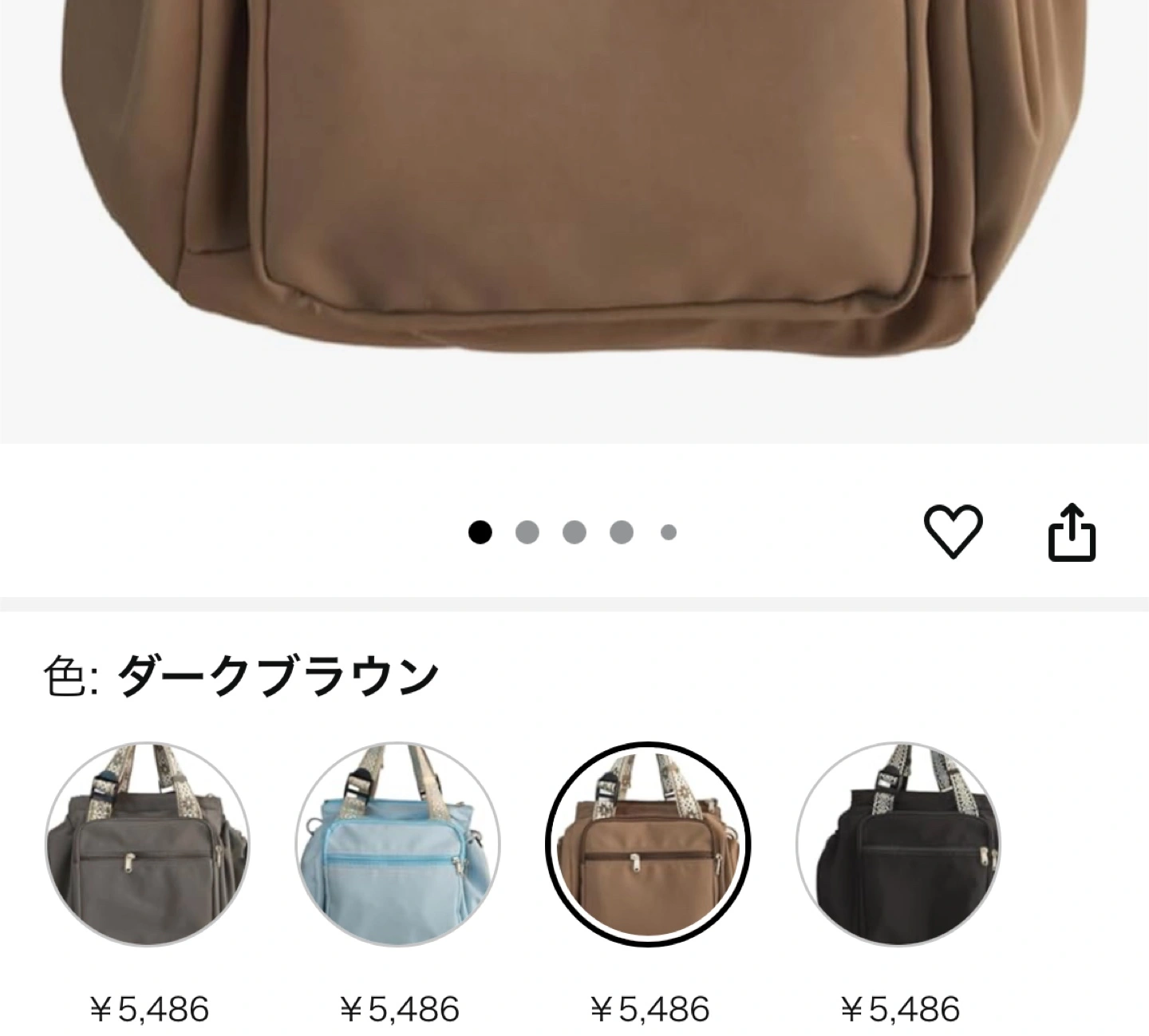The height and width of the screenshot is (1036, 1149).
Task: Select the black bag color swatch
Action: (898, 845)
